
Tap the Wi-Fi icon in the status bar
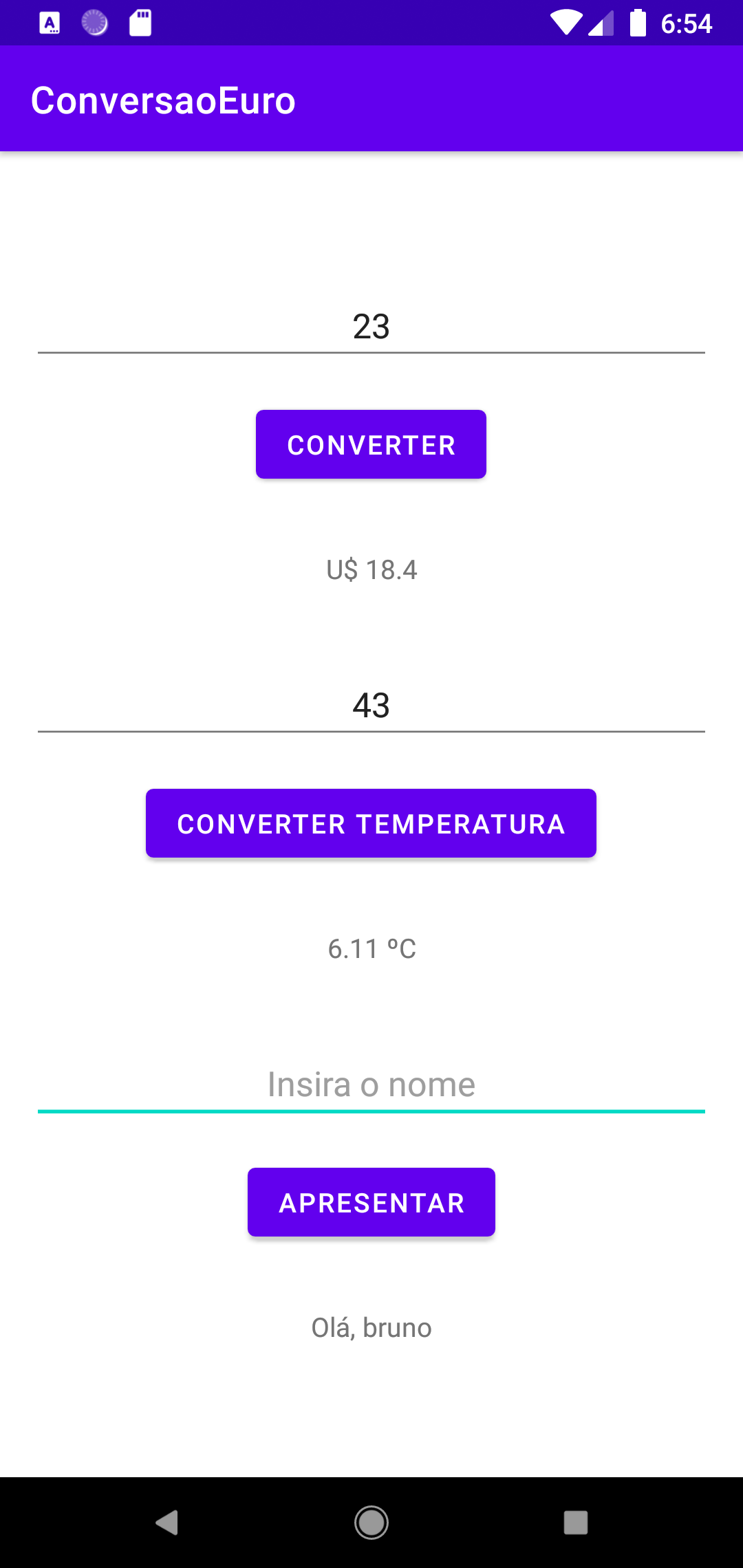click(567, 23)
